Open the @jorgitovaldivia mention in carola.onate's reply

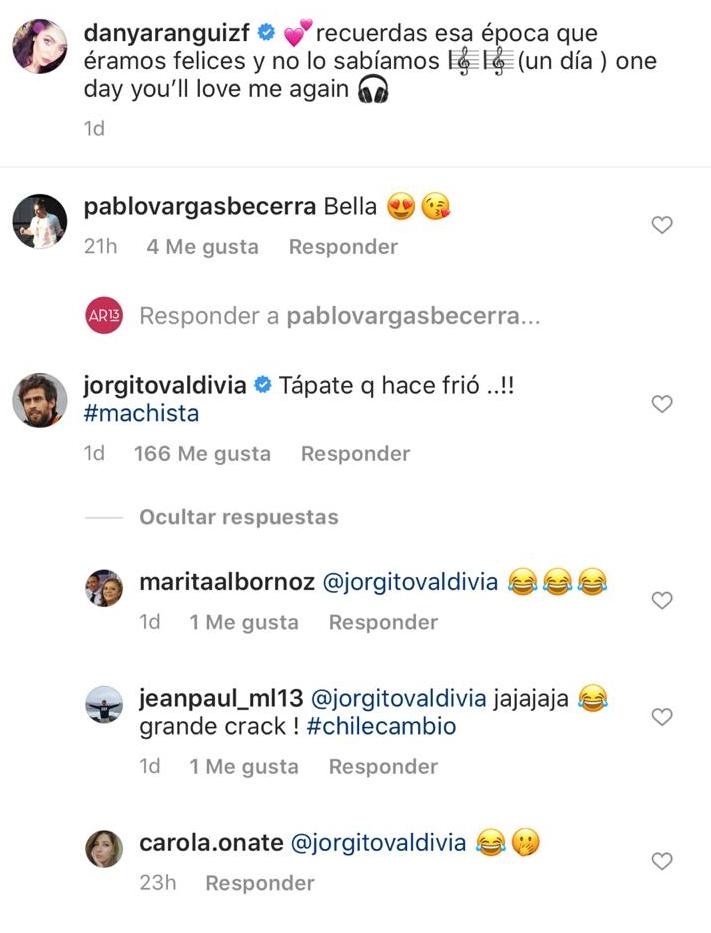tap(378, 843)
